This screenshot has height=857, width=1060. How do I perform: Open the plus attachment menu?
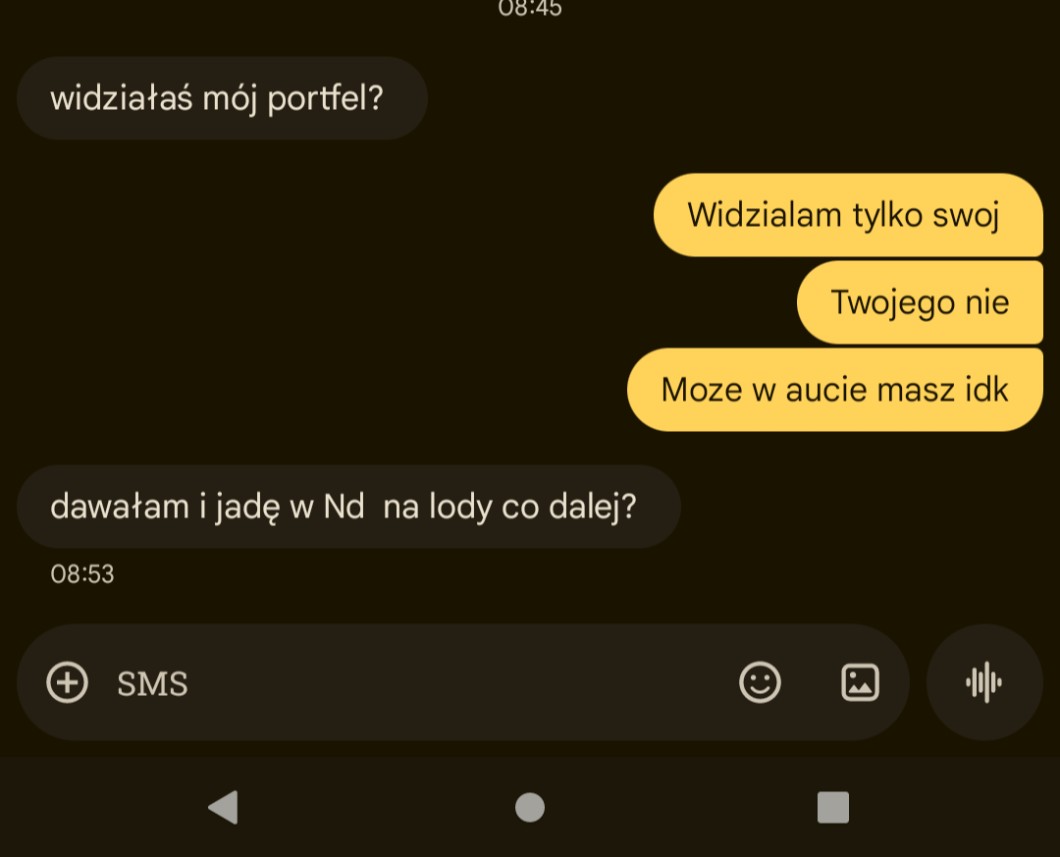pos(67,683)
